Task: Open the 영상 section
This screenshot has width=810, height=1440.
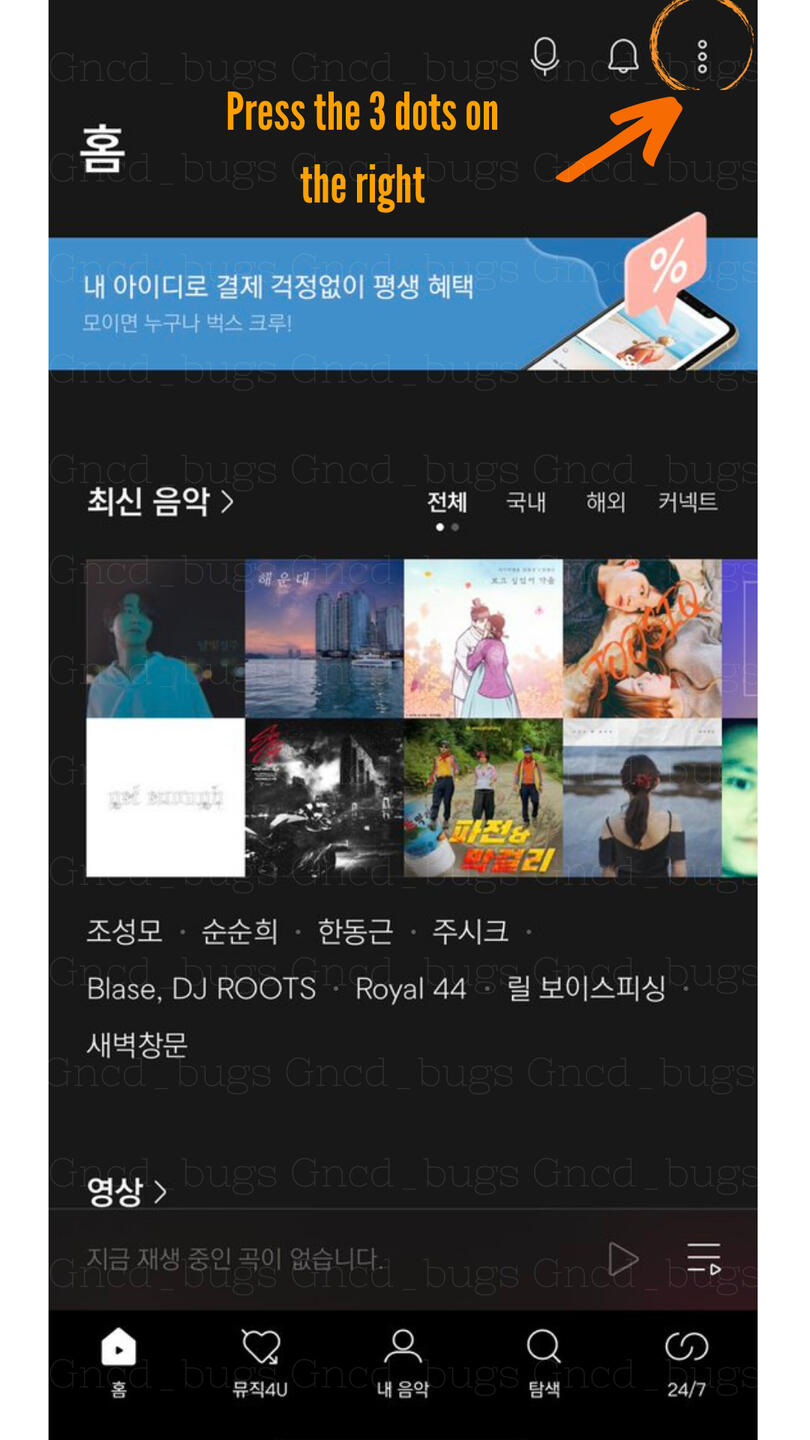Action: click(x=126, y=1191)
